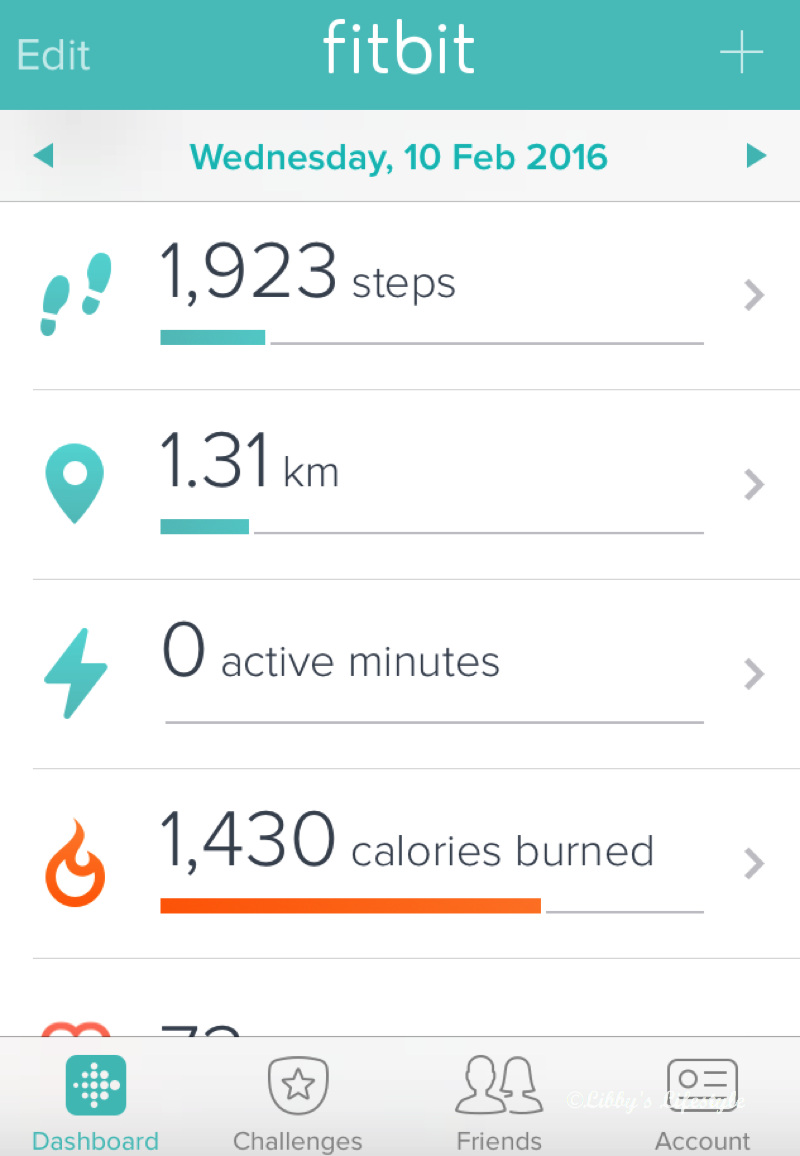Viewport: 800px width, 1156px height.
Task: Add a new entry with plus icon
Action: (741, 53)
